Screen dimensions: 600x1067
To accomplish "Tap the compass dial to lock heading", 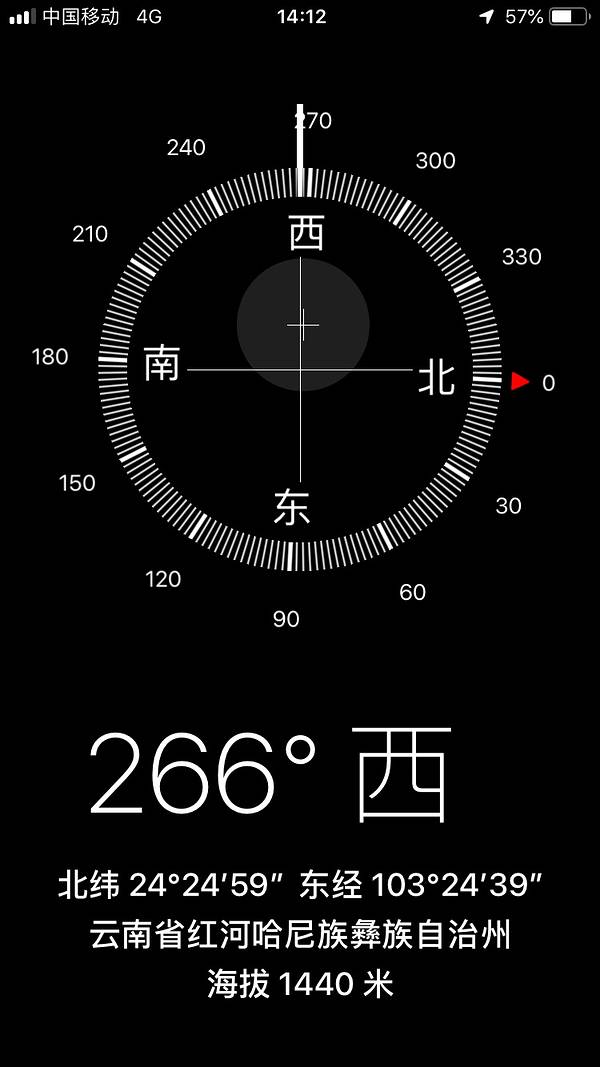I will [x=300, y=370].
